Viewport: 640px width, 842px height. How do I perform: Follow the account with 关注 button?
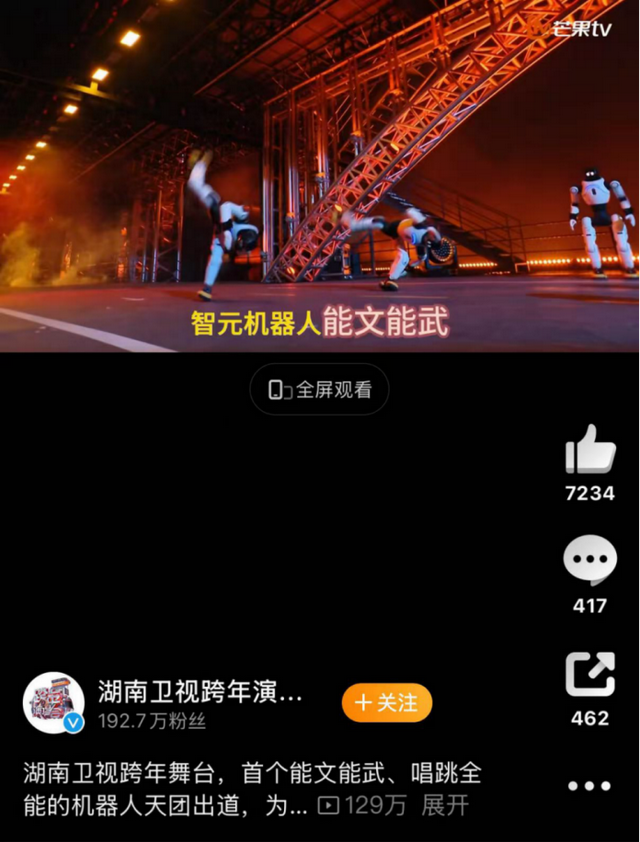tap(387, 703)
